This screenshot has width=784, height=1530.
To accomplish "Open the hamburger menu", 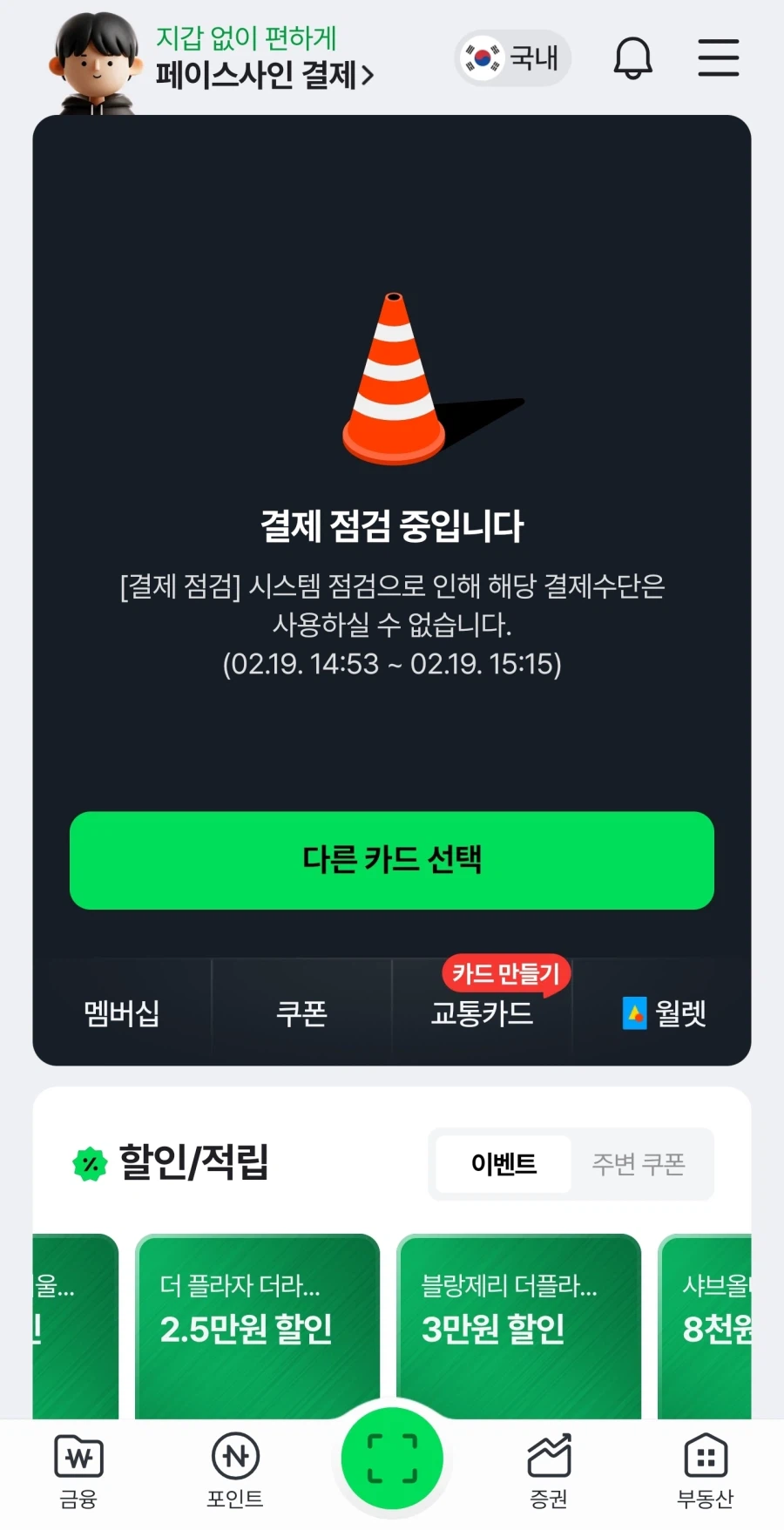I will 718,58.
